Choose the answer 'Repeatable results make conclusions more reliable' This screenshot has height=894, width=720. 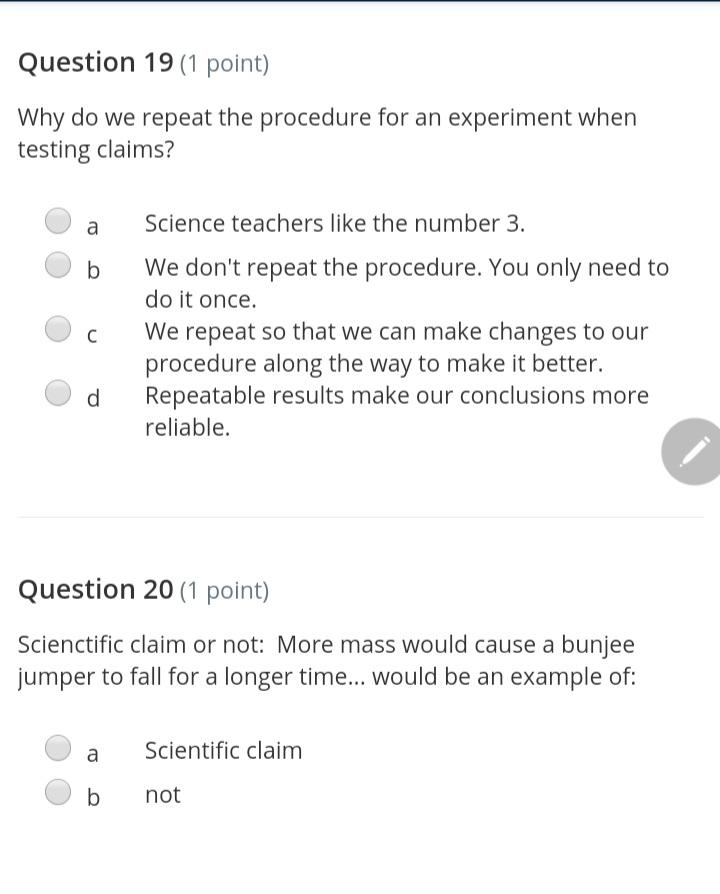396,395
